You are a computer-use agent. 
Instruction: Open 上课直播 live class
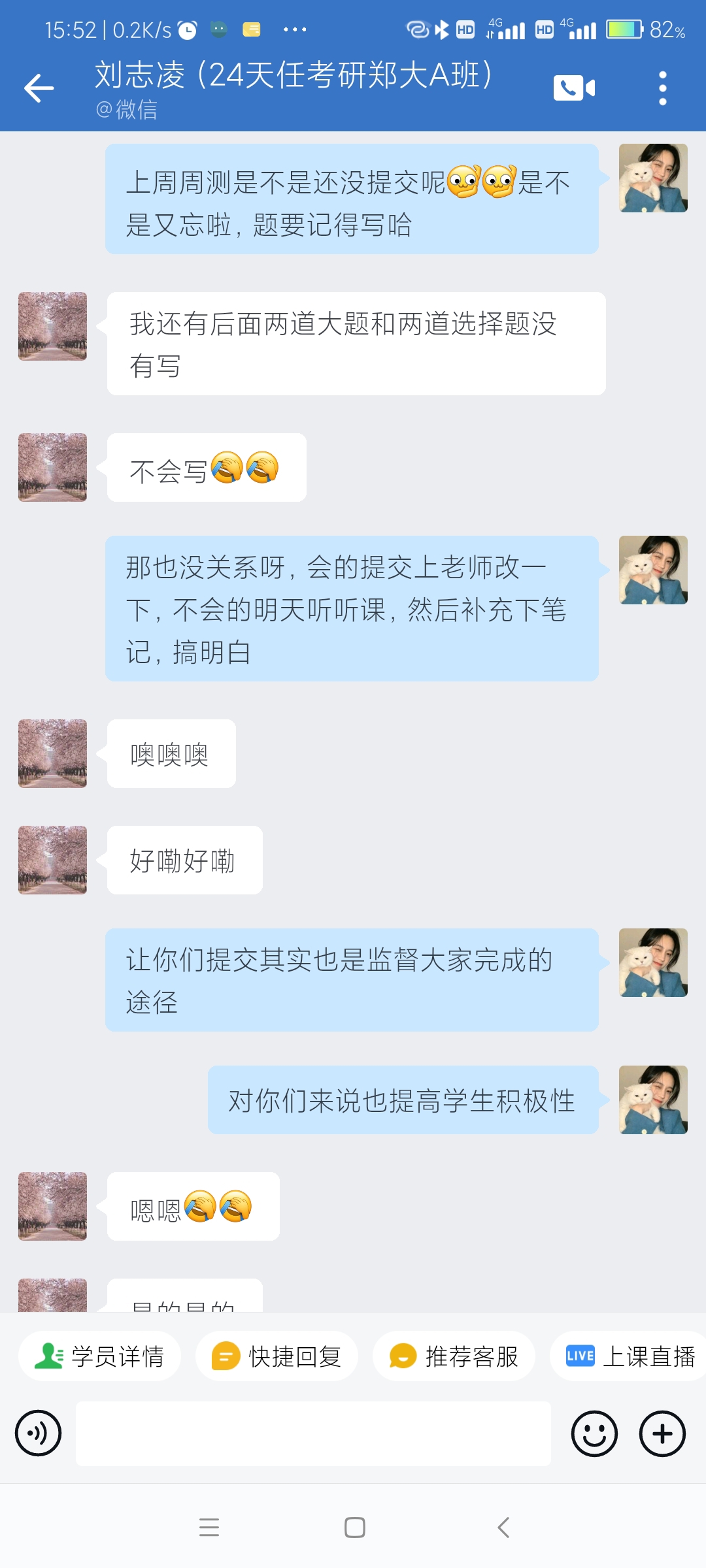tap(629, 1356)
